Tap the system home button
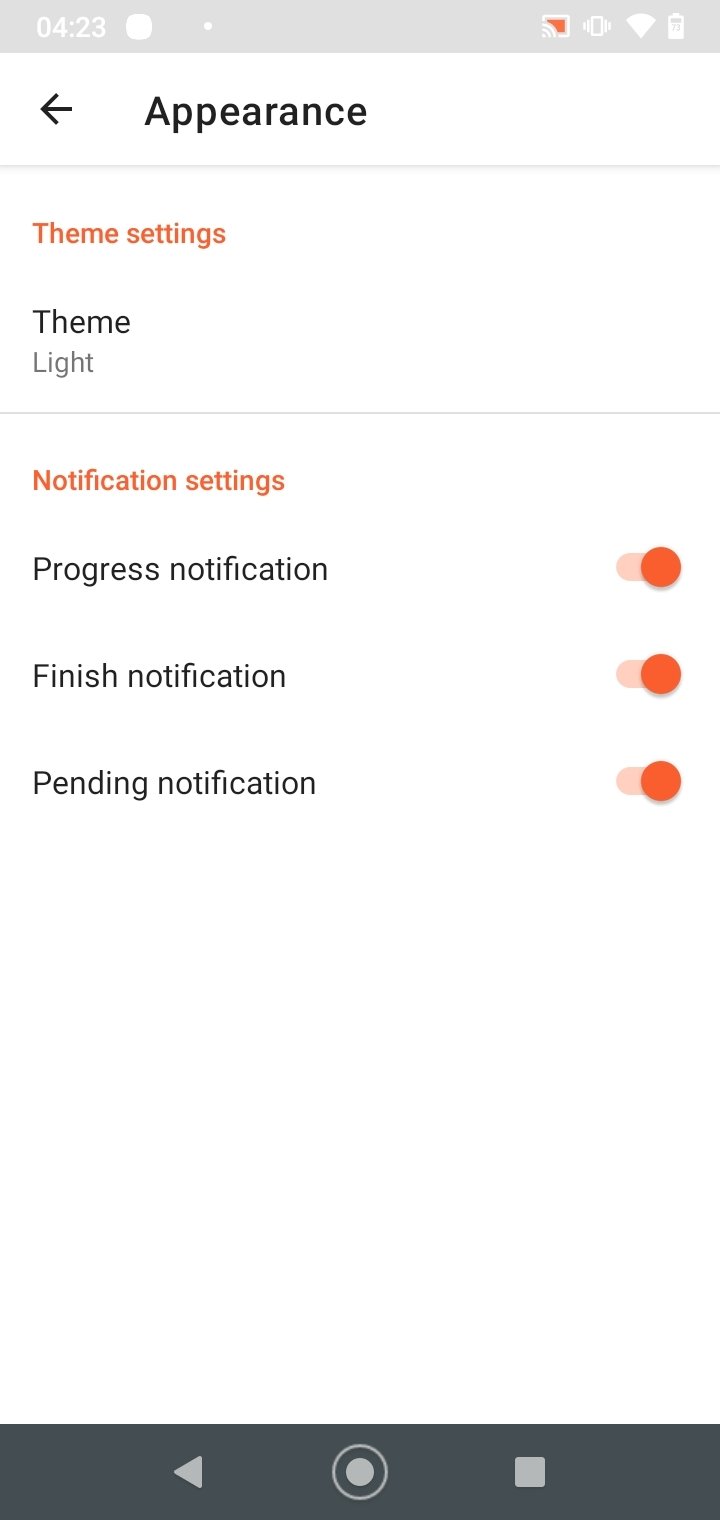The image size is (720, 1520). pos(360,1472)
